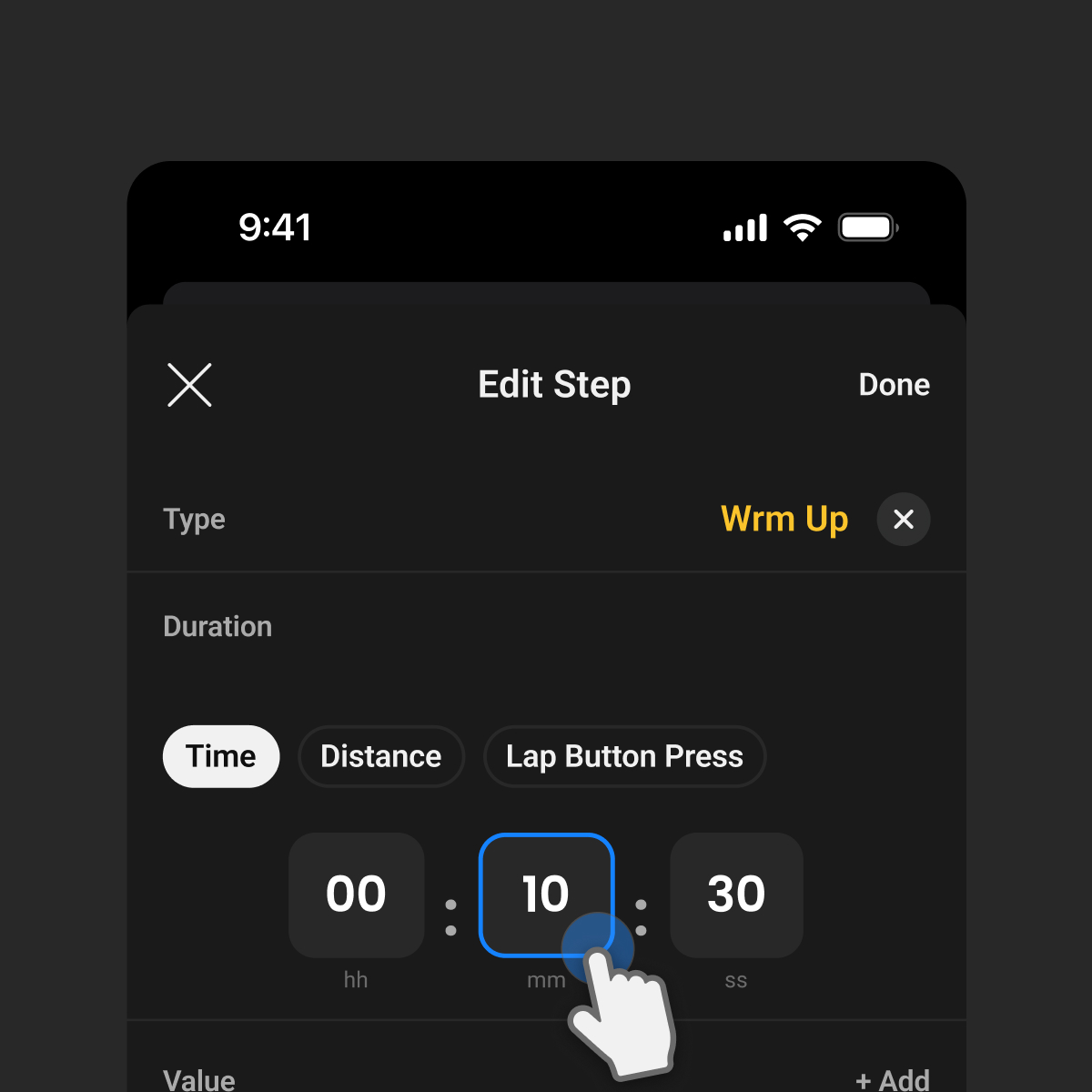The image size is (1092, 1092).
Task: Edit the hours field showing 00
Action: [356, 895]
